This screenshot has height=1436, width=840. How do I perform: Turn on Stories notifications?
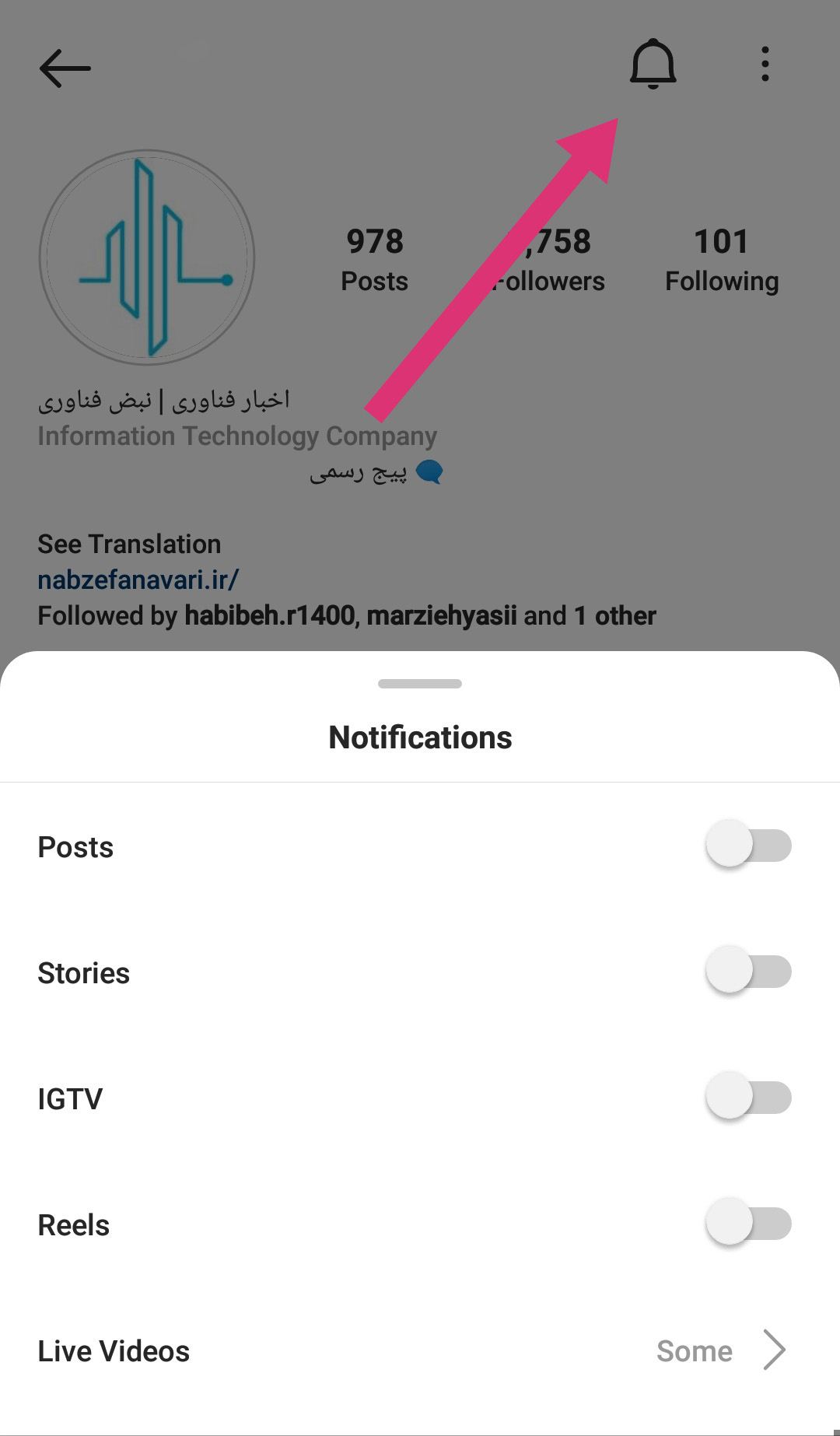(x=747, y=972)
